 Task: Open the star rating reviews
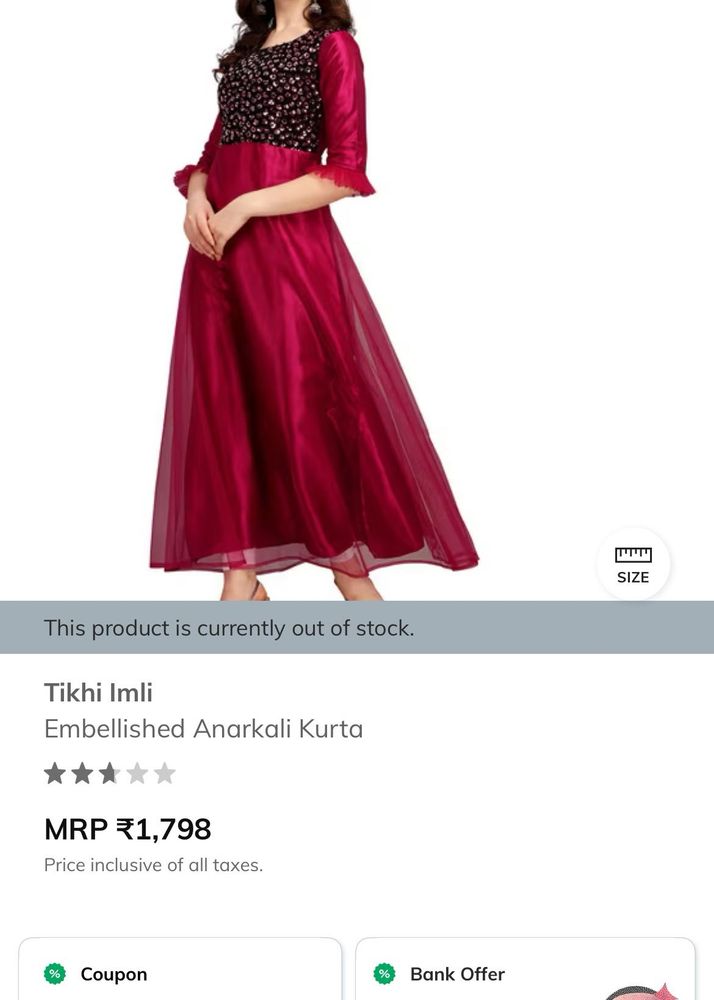[x=110, y=773]
